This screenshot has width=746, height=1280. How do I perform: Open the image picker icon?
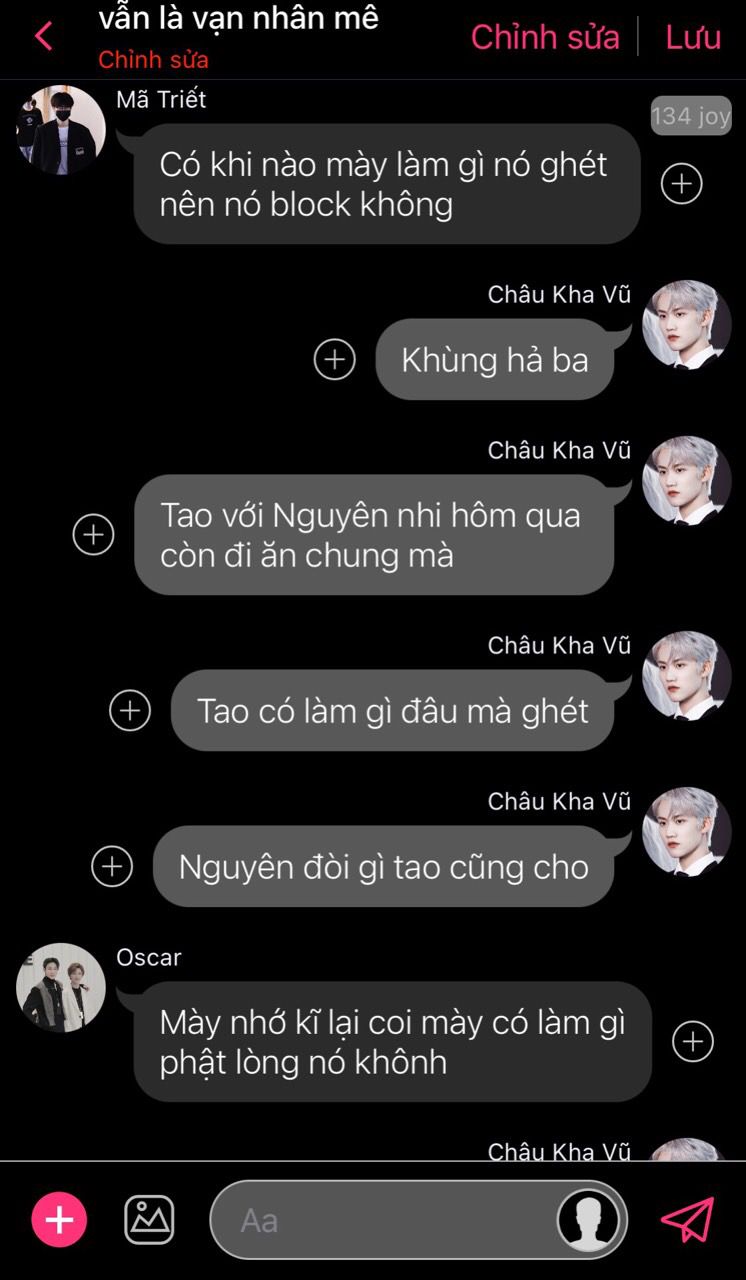click(x=149, y=1220)
